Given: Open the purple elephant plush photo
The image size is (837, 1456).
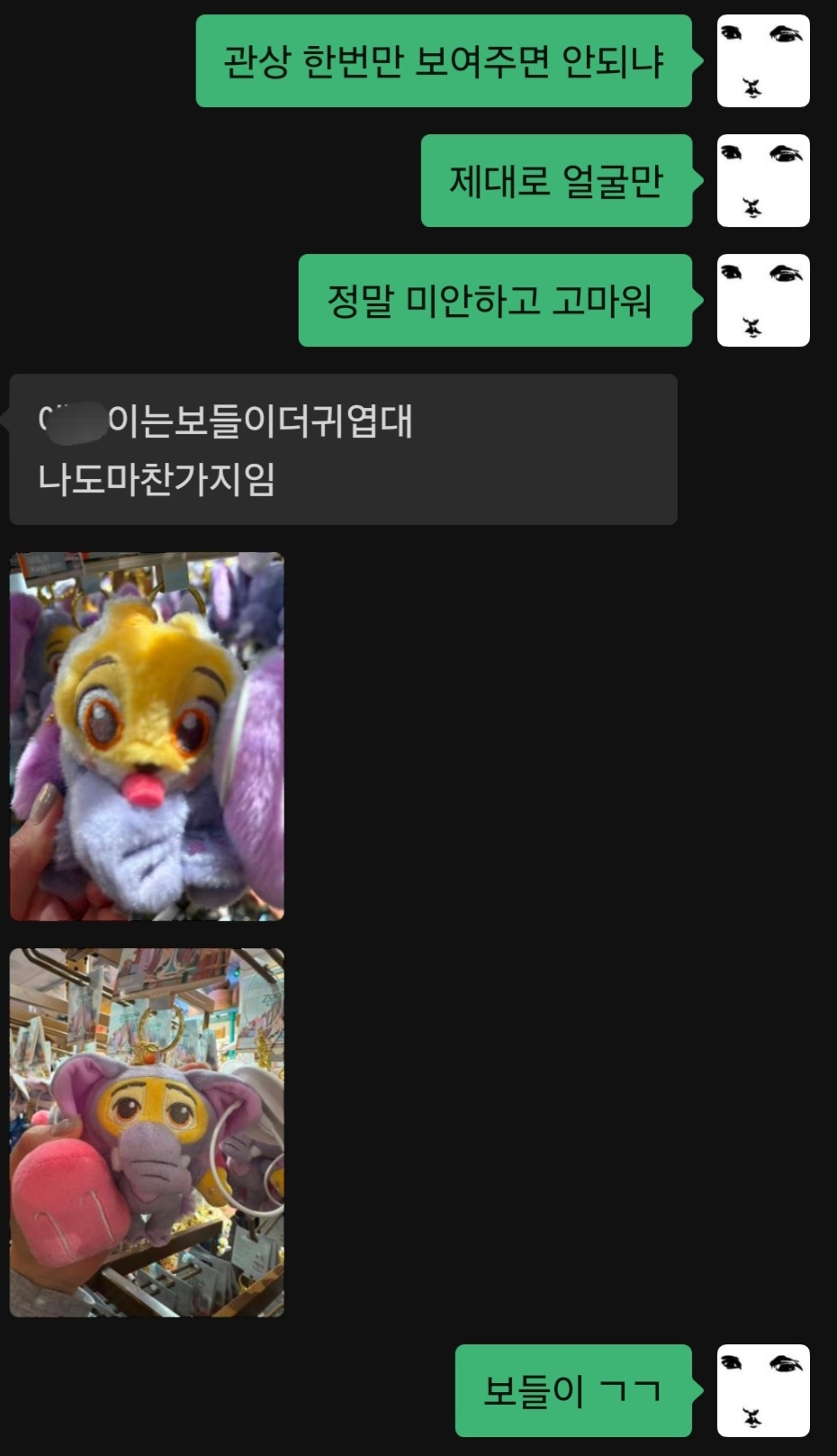Looking at the screenshot, I should [147, 1132].
